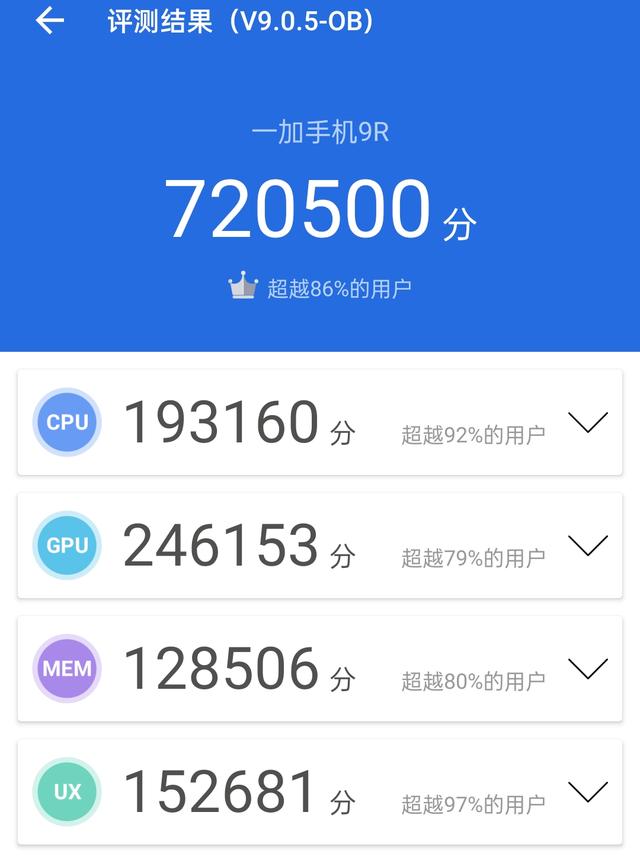Expand the UX score breakdown

(x=587, y=792)
